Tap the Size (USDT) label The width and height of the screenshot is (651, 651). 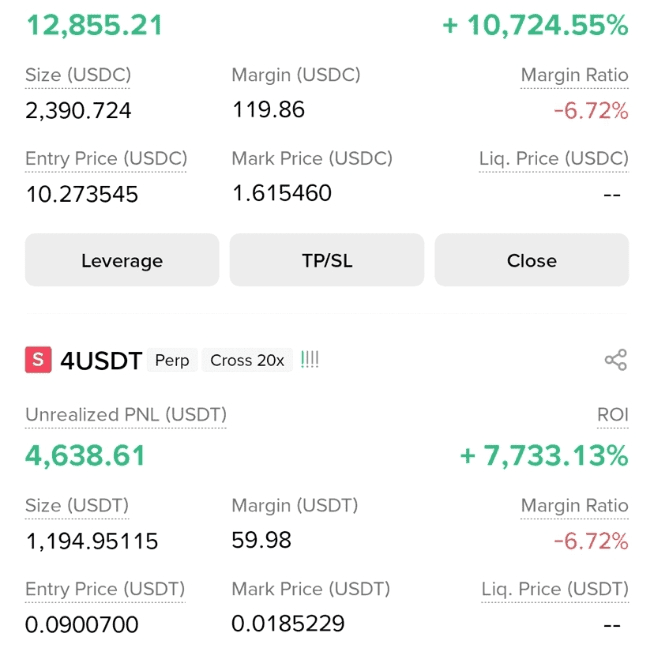(x=77, y=506)
